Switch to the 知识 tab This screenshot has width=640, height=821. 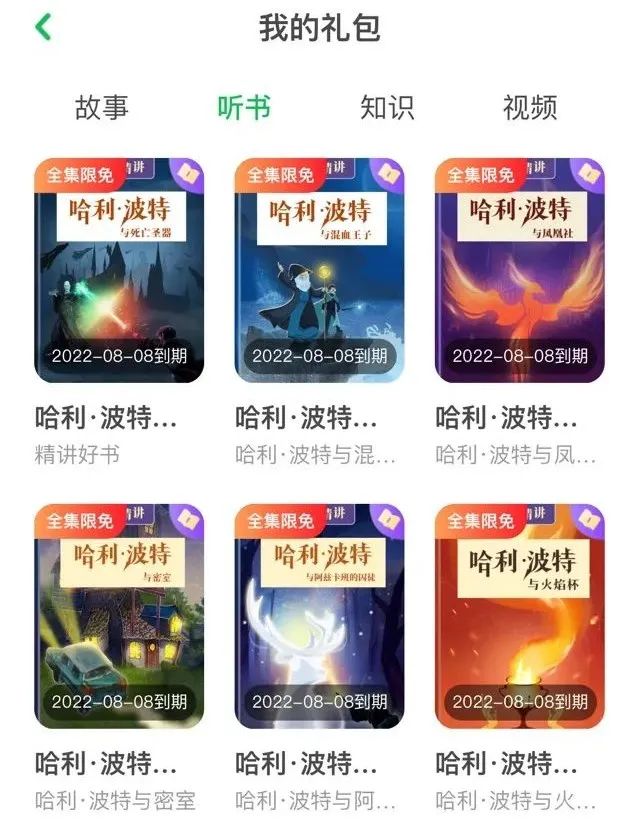[x=386, y=107]
